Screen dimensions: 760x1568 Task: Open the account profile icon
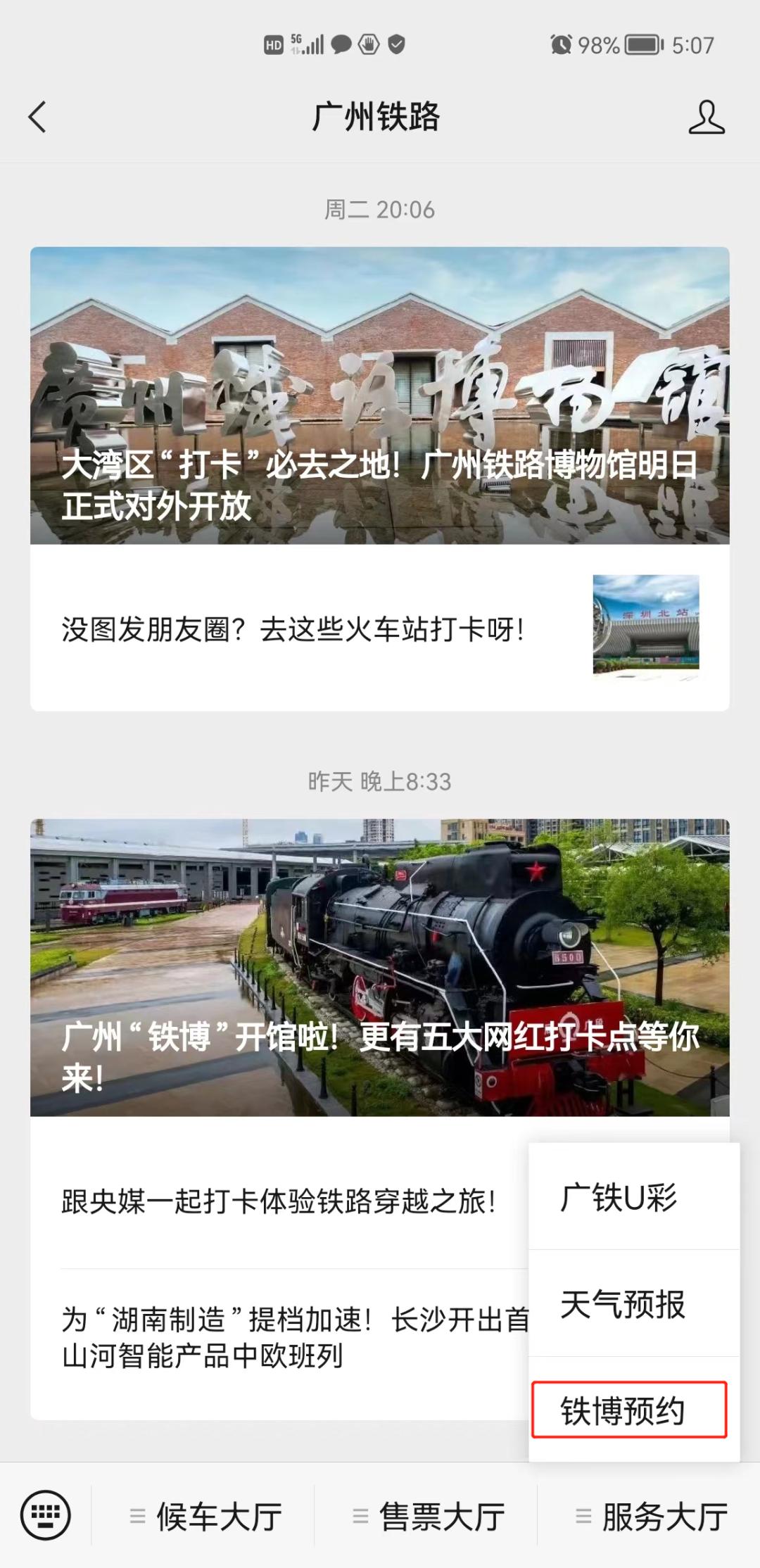[706, 117]
